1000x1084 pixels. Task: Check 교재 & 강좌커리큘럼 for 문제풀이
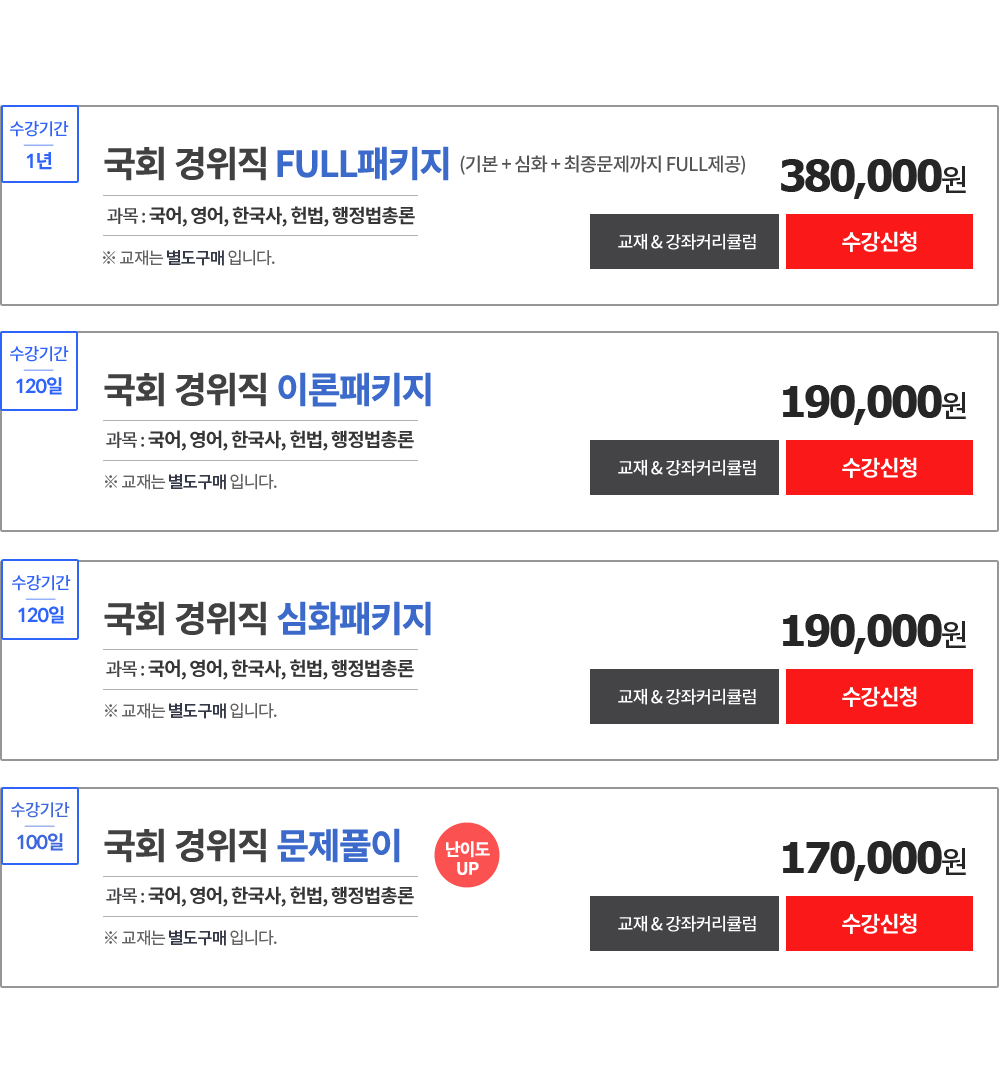(684, 923)
